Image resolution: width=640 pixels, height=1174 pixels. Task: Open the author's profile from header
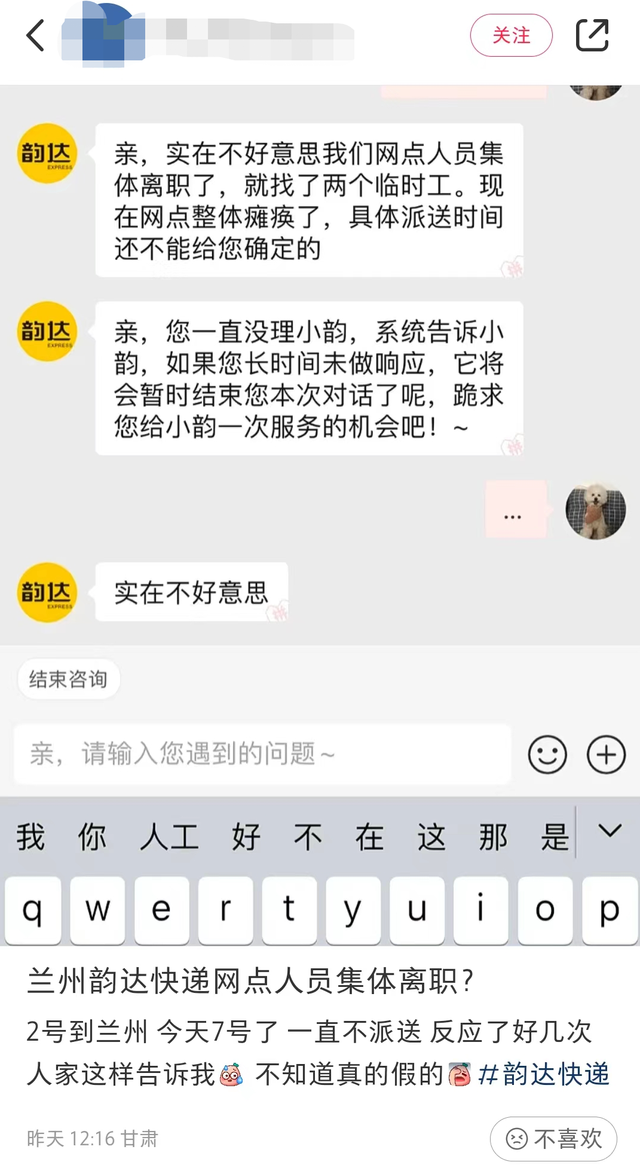pyautogui.click(x=105, y=36)
